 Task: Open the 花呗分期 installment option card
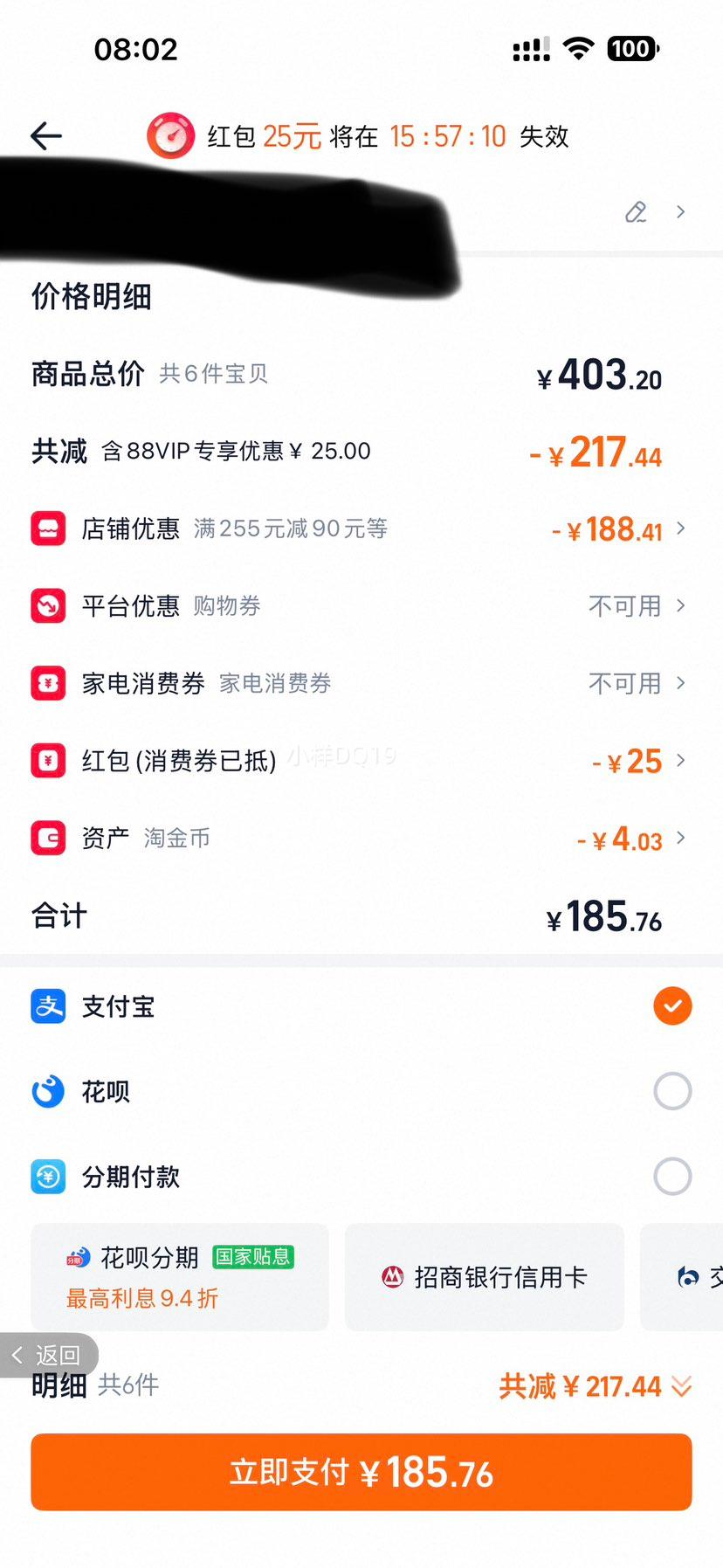179,1277
